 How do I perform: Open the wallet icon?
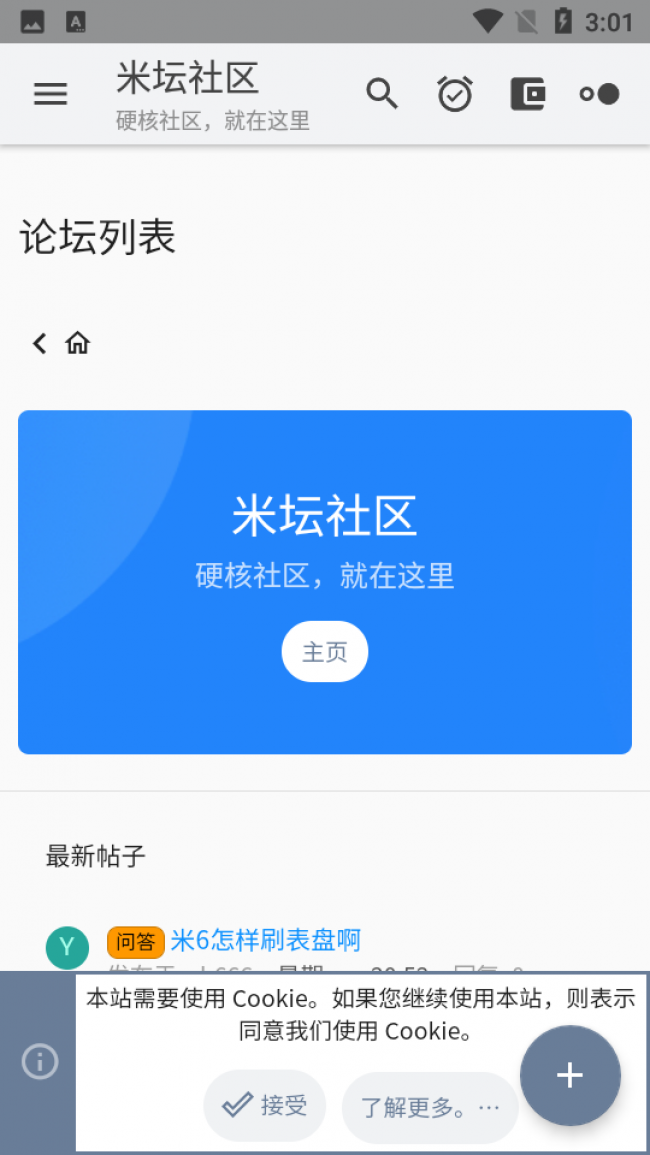tap(528, 94)
